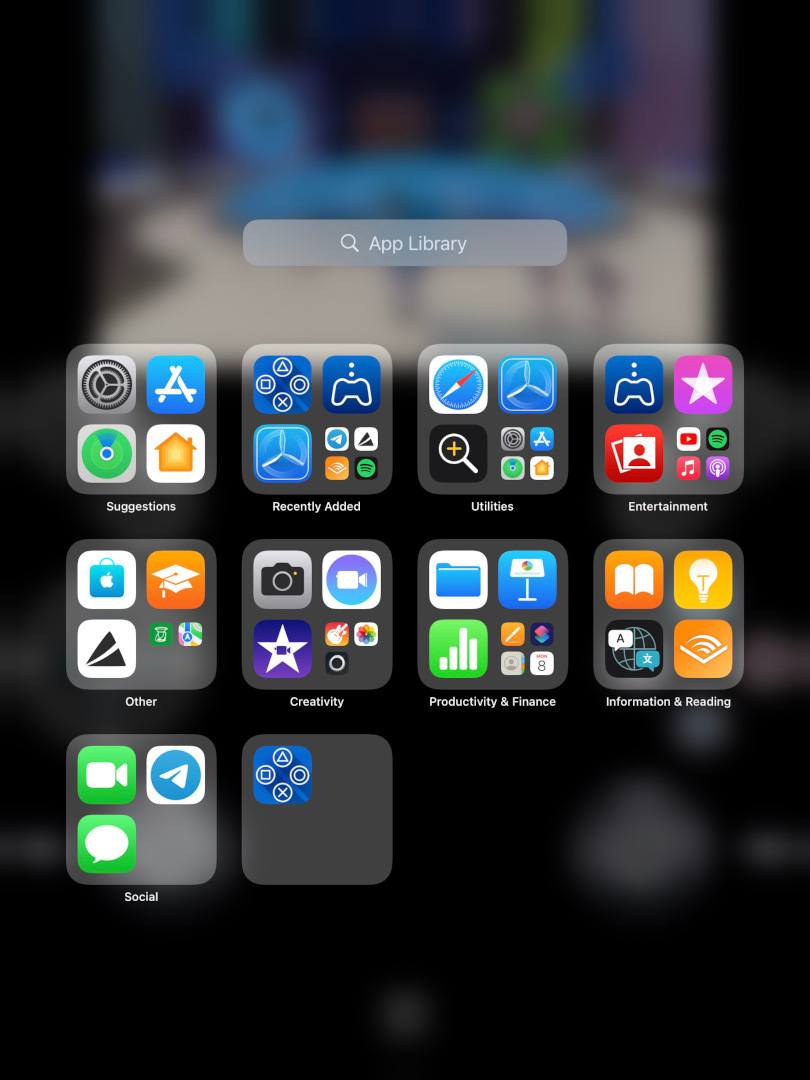
Task: Launch Messages from Social
Action: click(107, 843)
